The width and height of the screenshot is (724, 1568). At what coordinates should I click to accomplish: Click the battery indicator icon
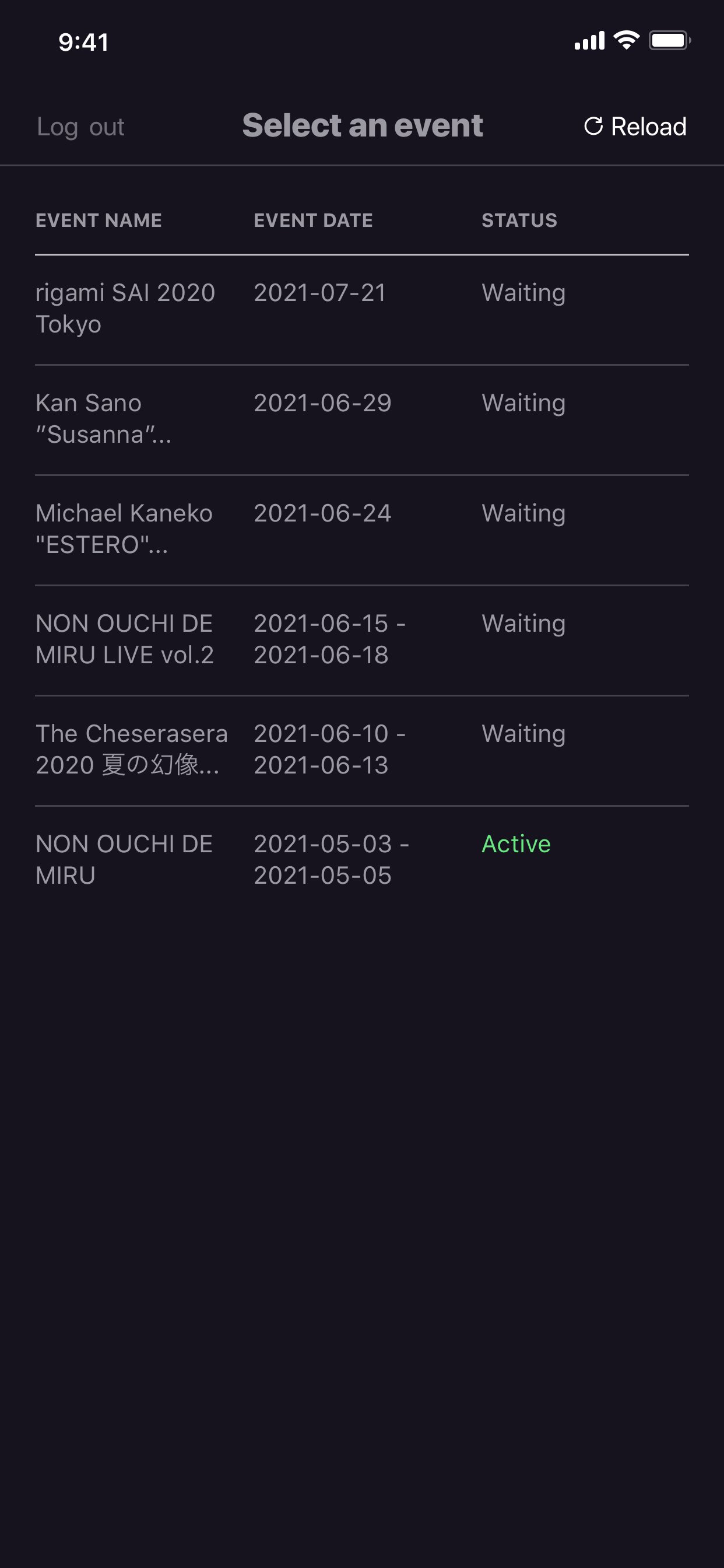669,40
